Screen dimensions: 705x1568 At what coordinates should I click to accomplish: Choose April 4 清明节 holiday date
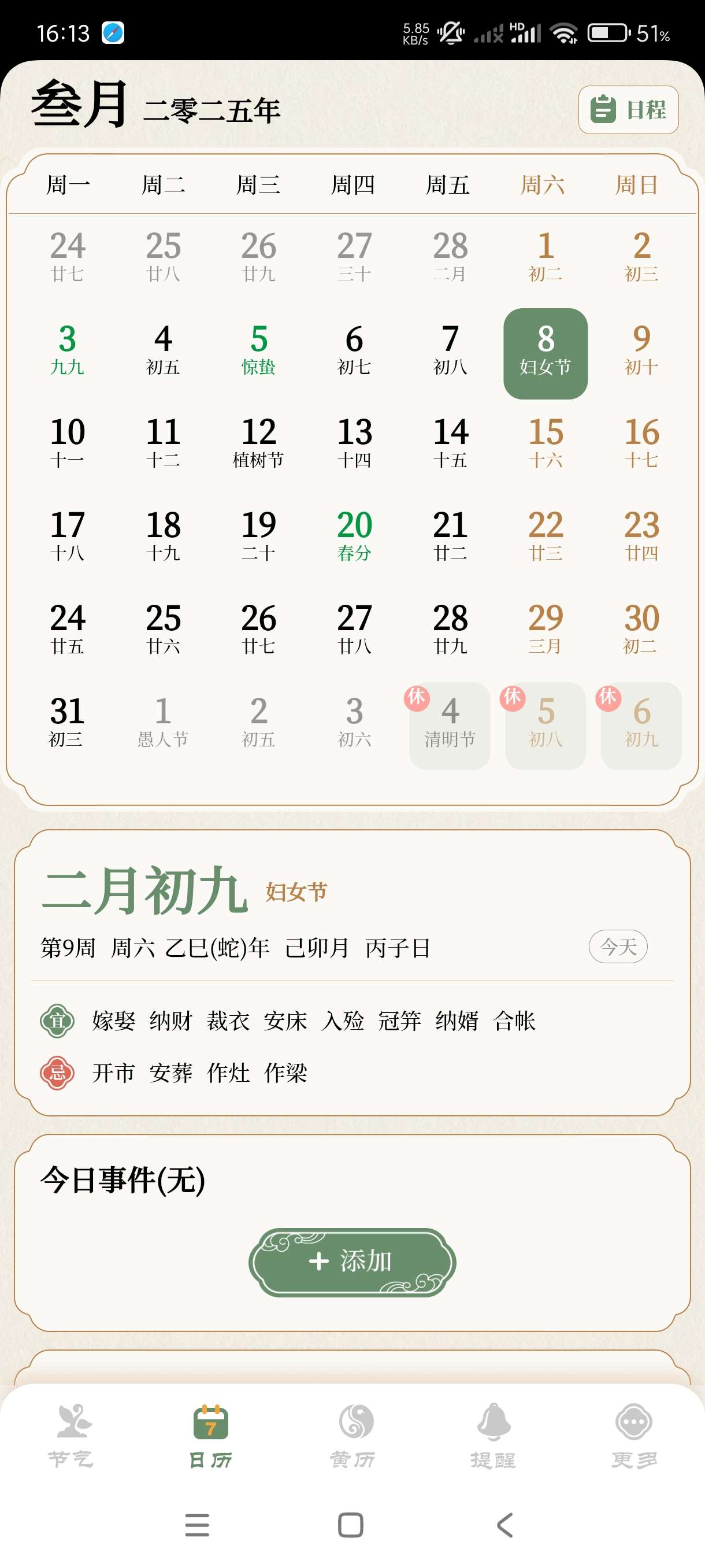[450, 724]
